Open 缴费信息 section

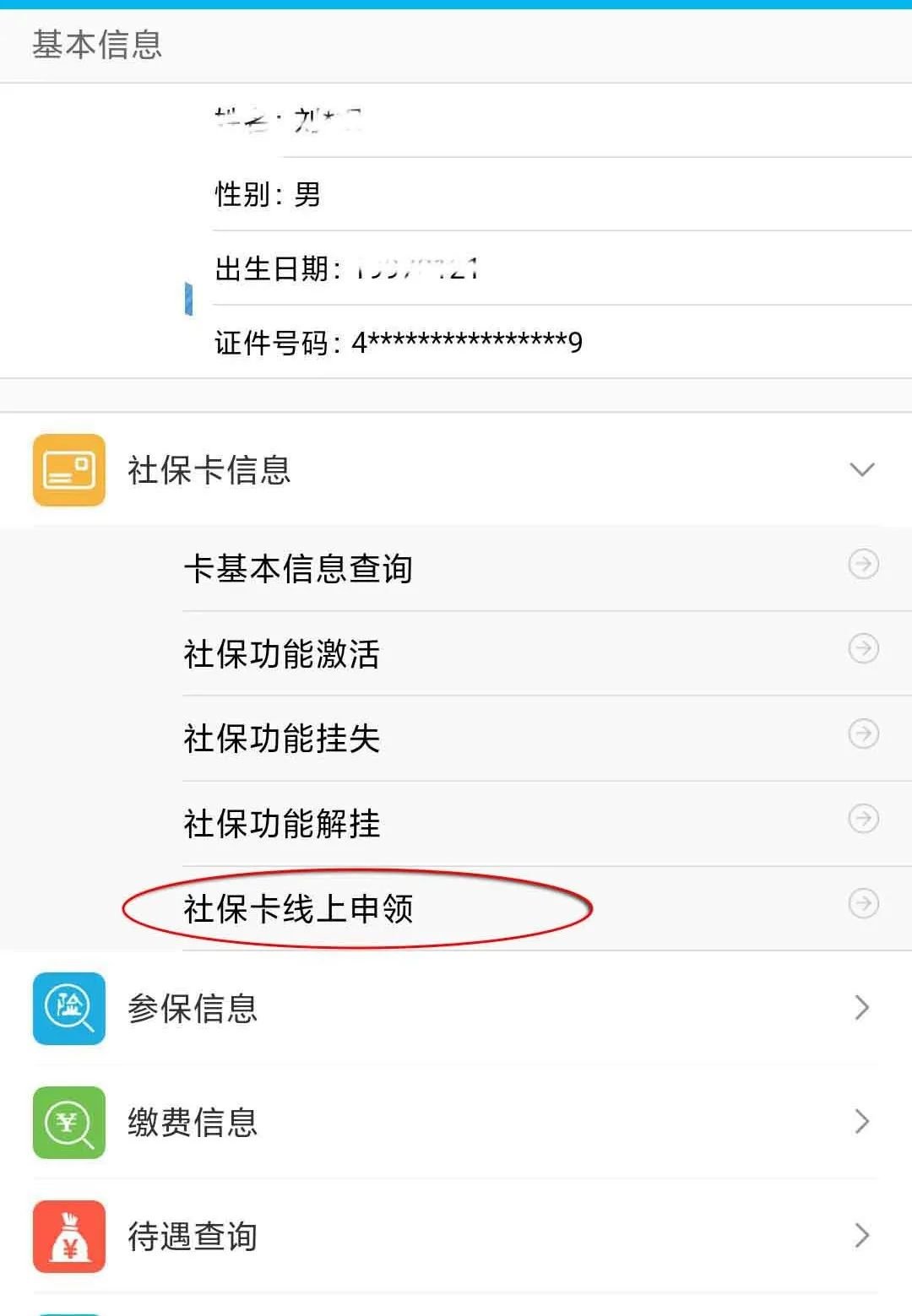tap(193, 1122)
